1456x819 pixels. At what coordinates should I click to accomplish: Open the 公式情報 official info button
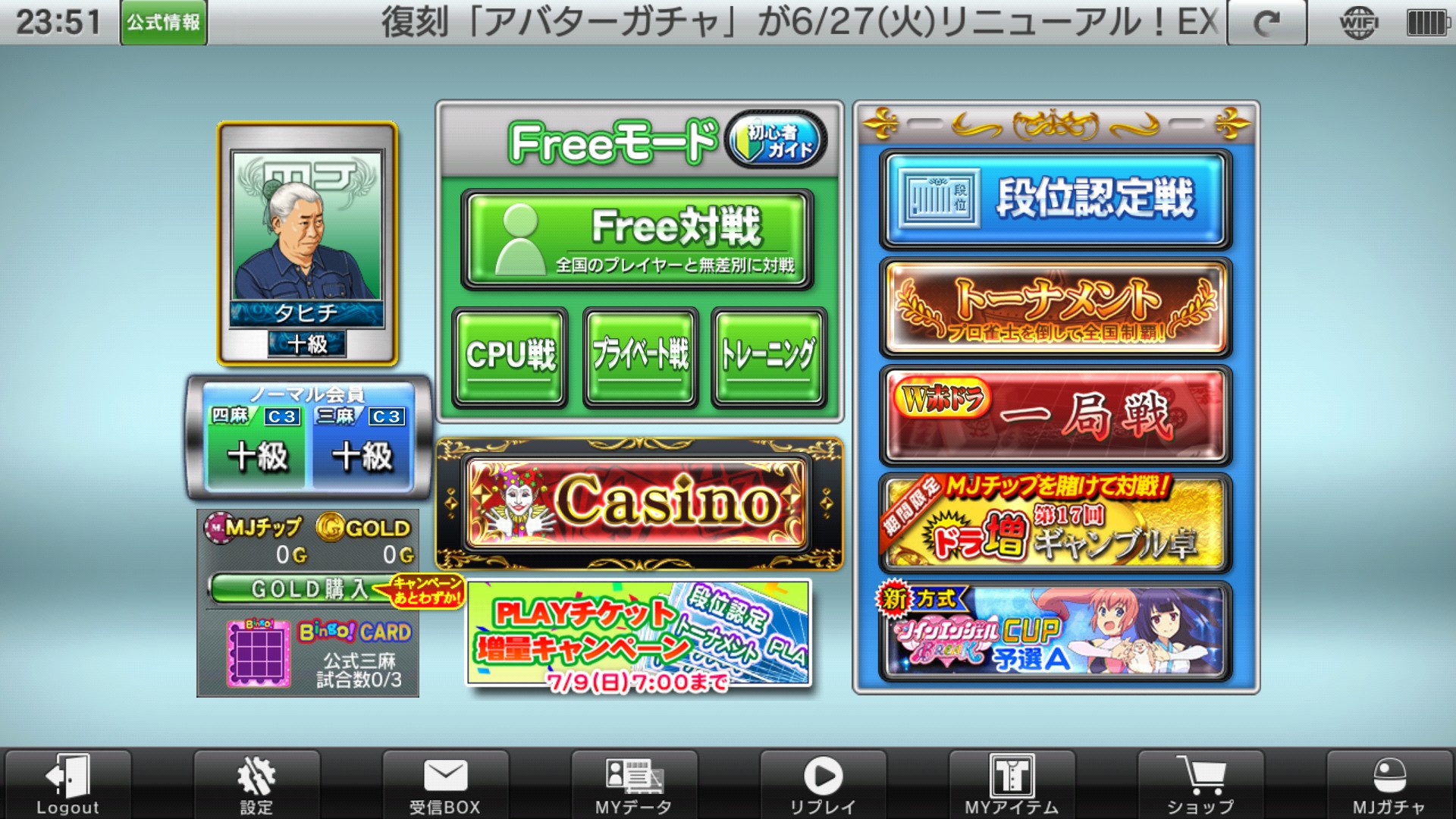(x=163, y=23)
